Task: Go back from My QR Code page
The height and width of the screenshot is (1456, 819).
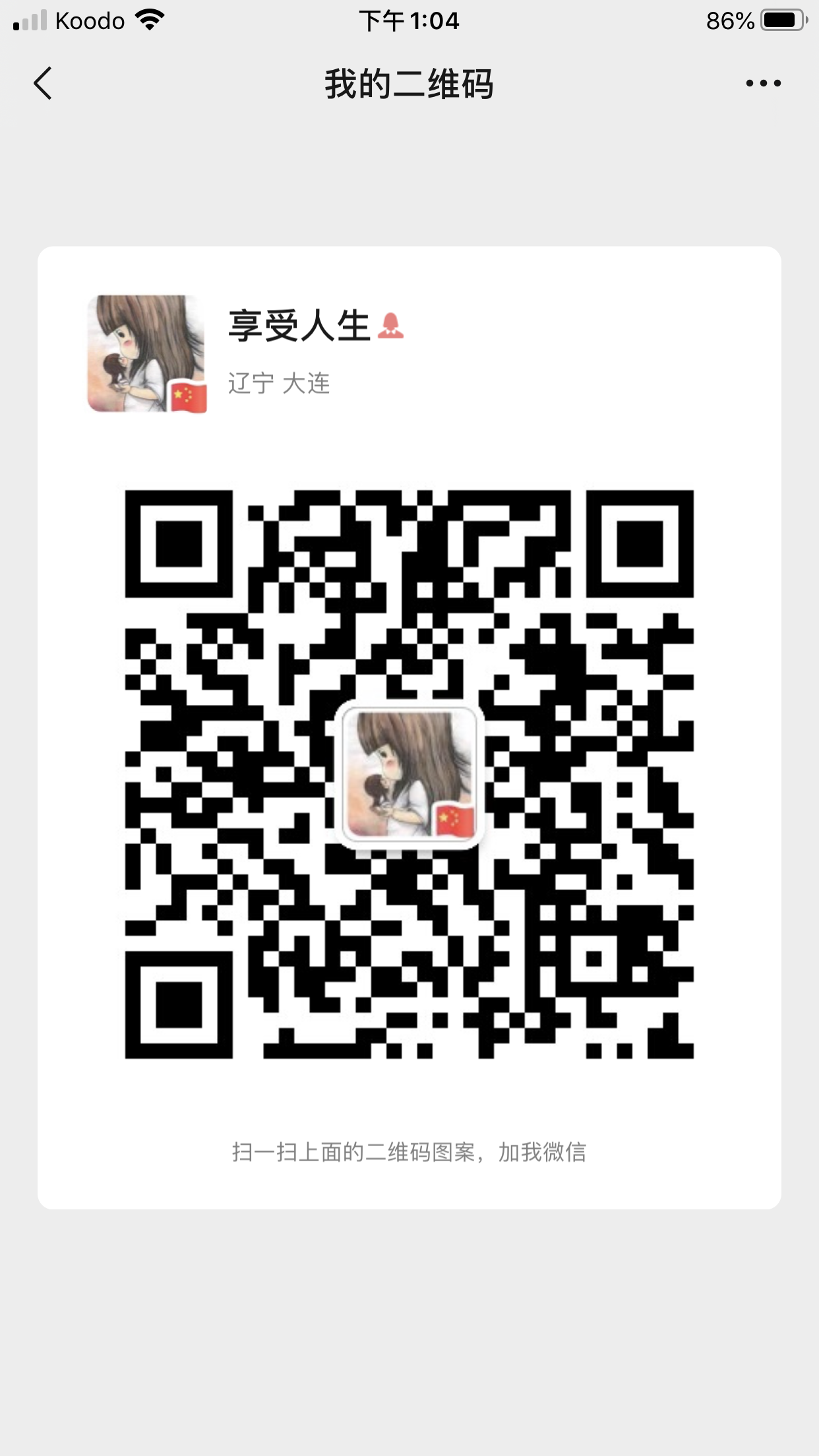Action: 43,84
